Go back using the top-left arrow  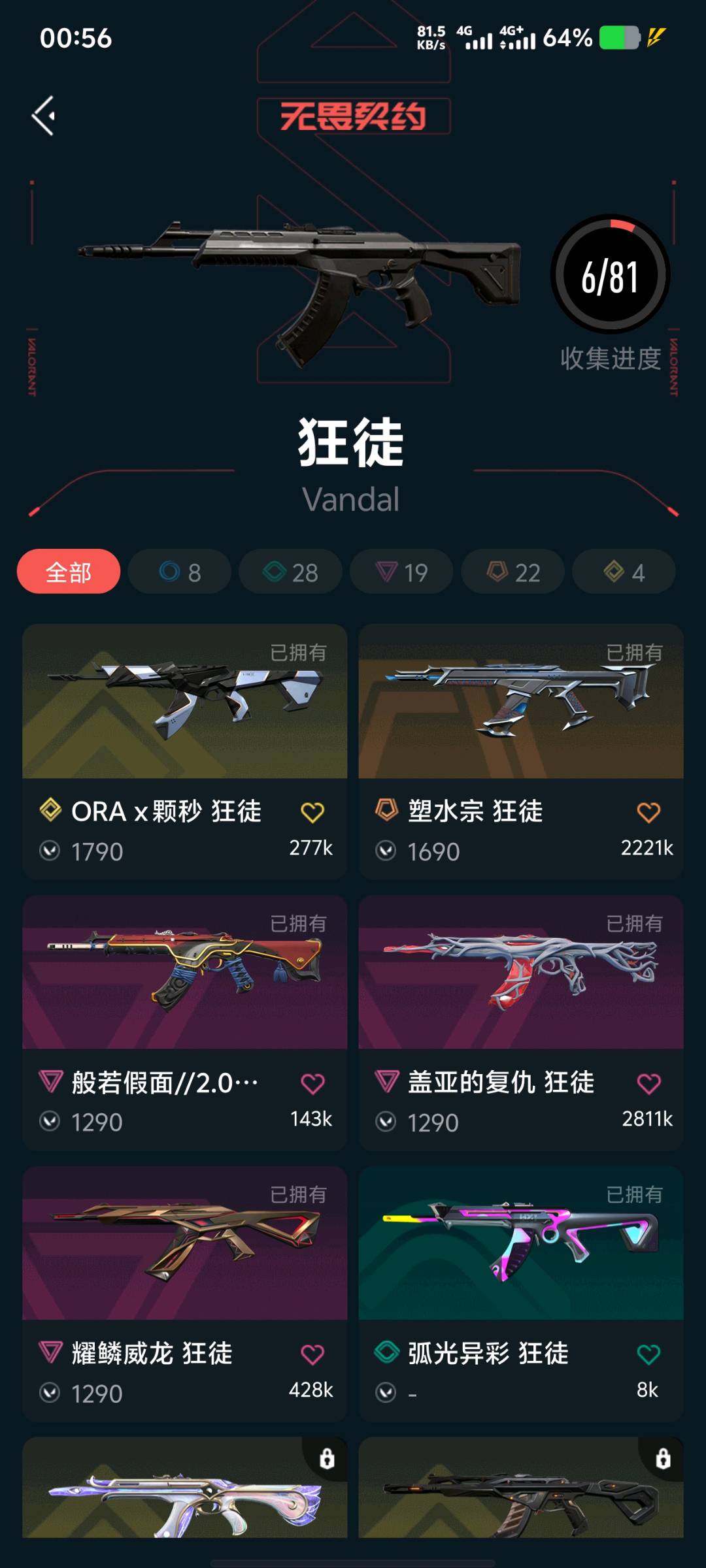coord(44,116)
